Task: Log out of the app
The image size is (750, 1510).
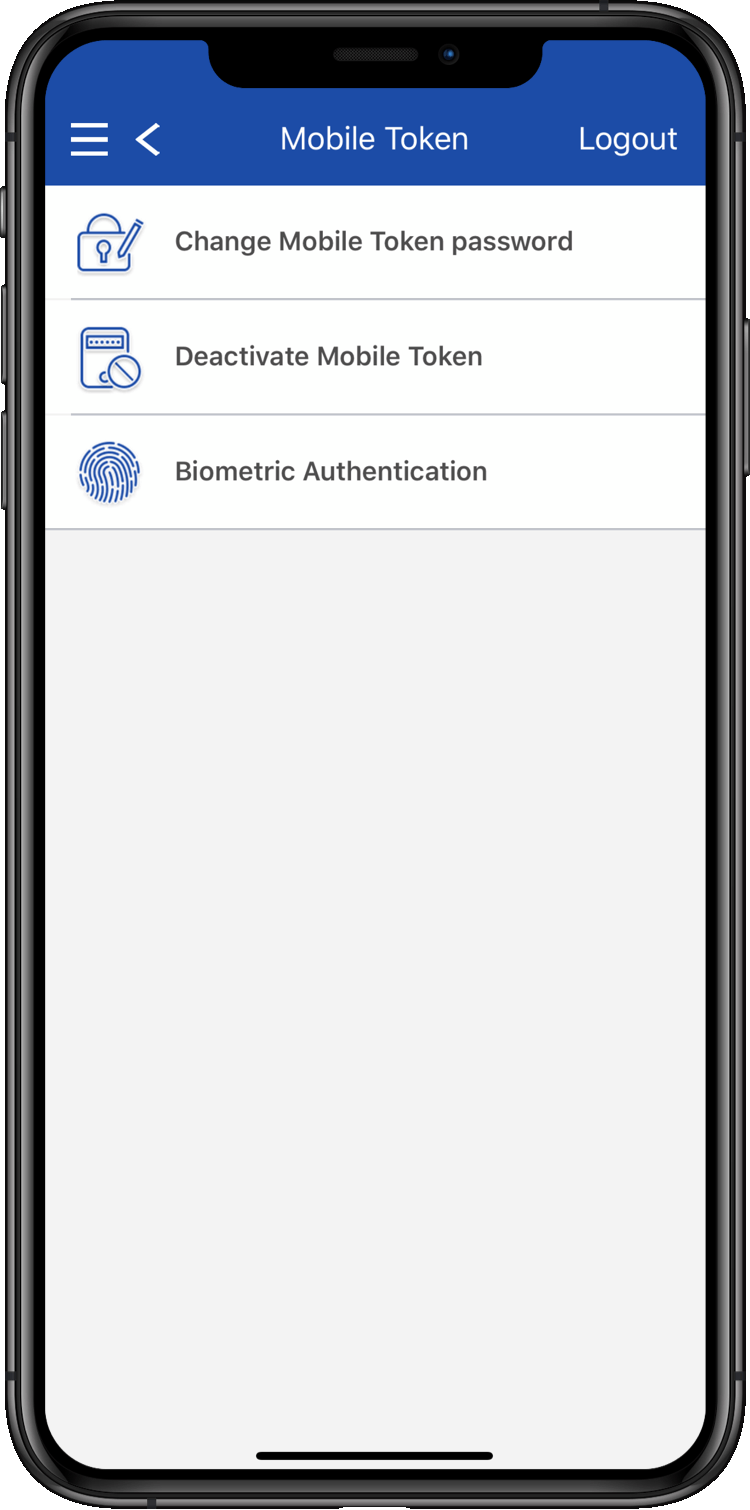Action: [627, 139]
